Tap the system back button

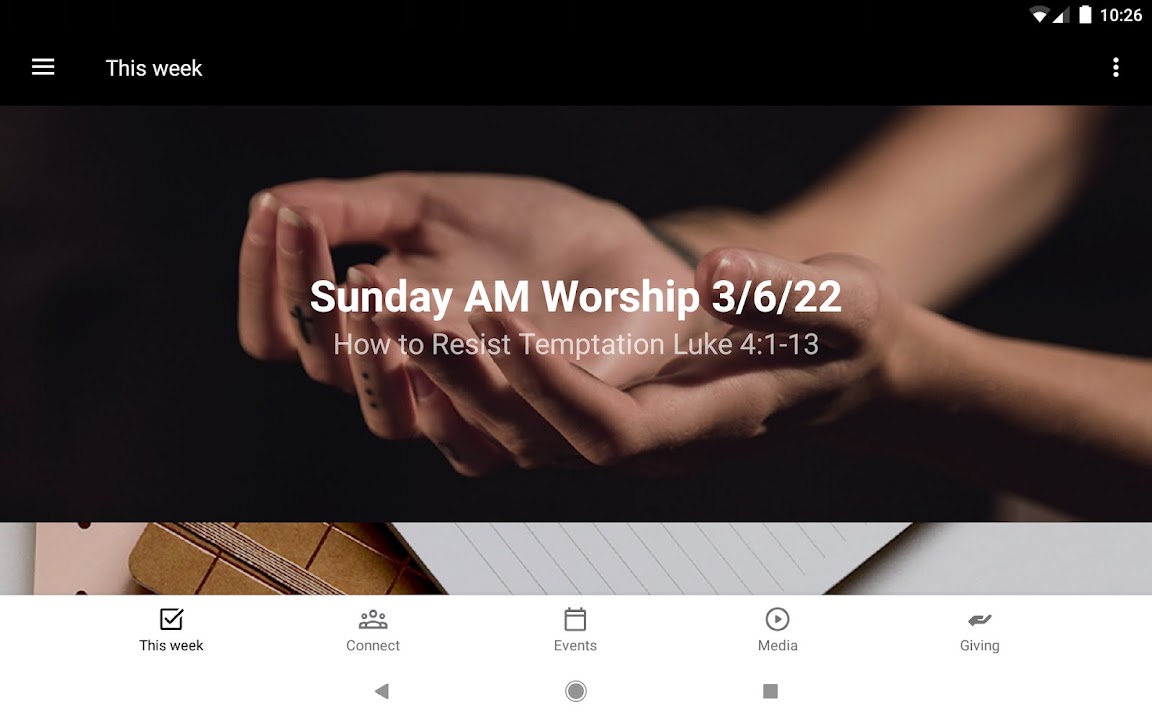click(x=381, y=691)
